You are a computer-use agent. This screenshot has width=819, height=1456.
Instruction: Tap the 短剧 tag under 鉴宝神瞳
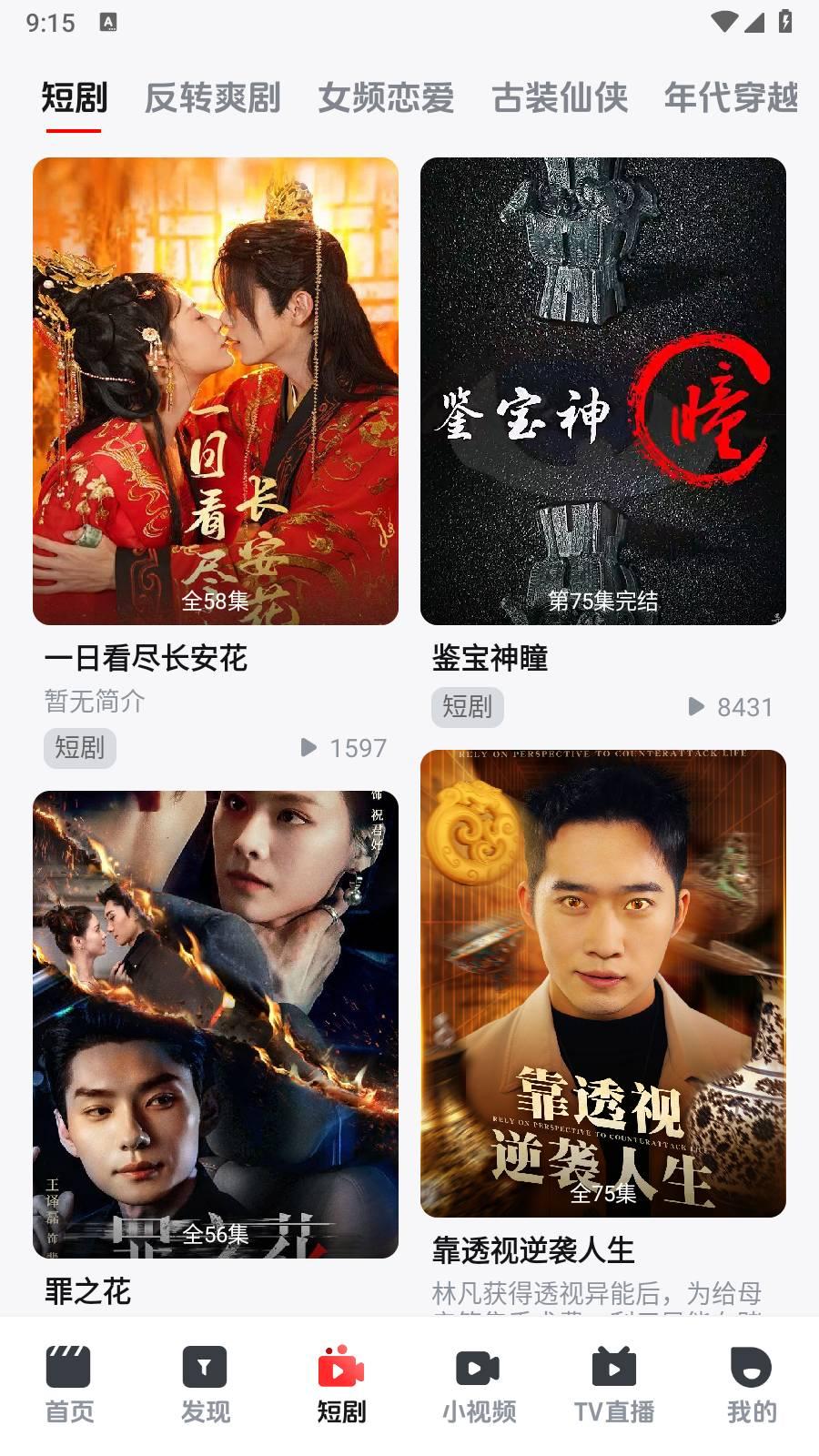(x=466, y=707)
